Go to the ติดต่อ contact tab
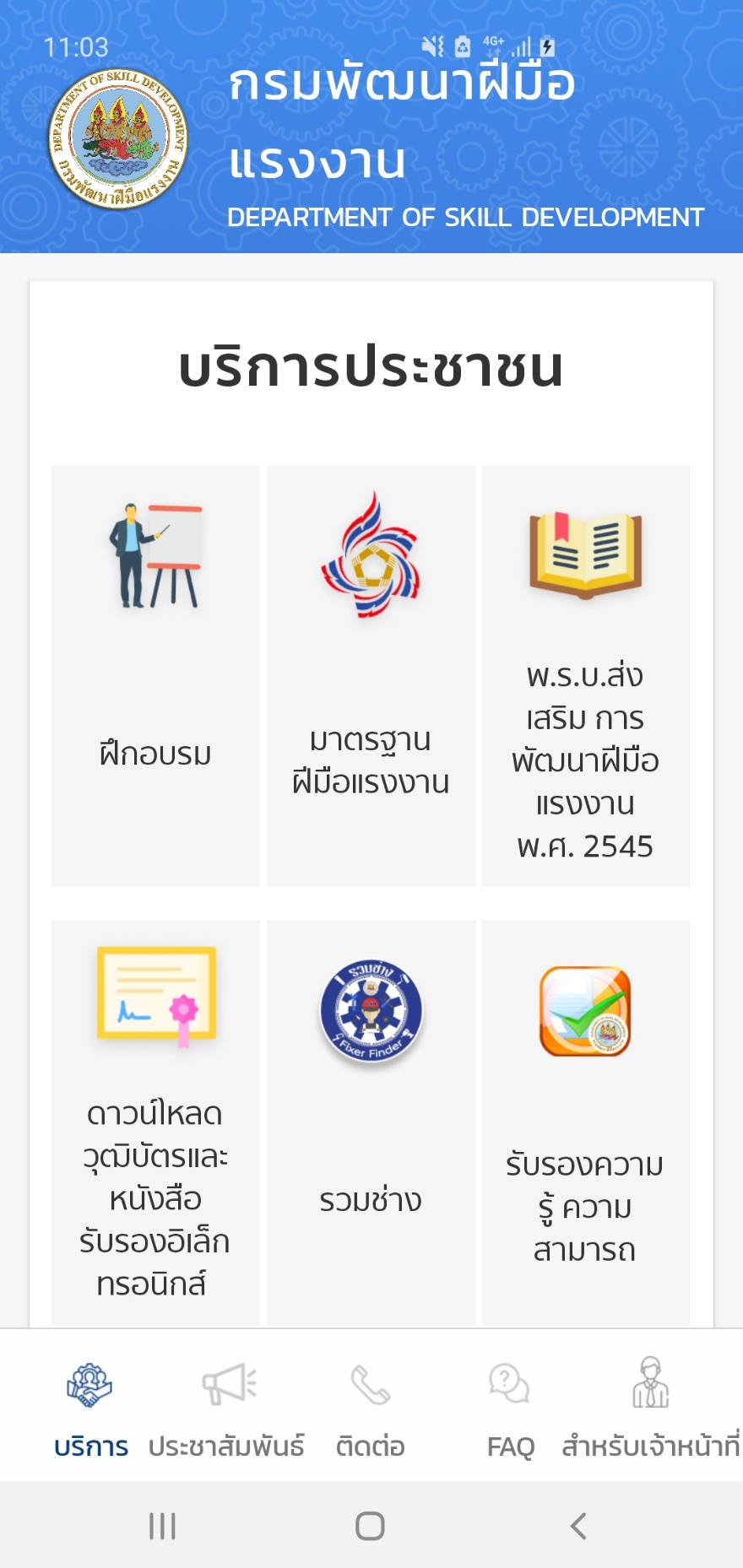 tap(371, 1407)
